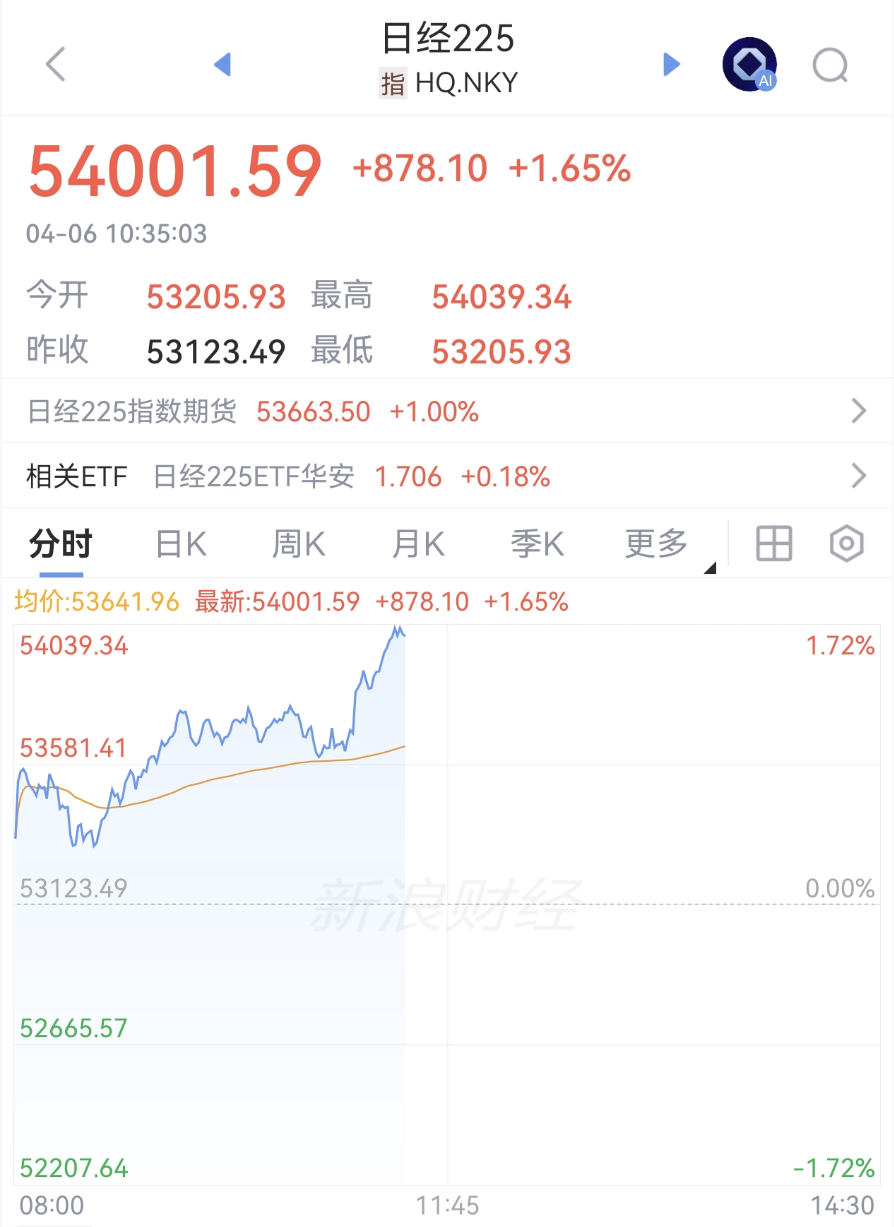Open the AI assistant icon
The width and height of the screenshot is (894, 1227).
click(x=750, y=65)
